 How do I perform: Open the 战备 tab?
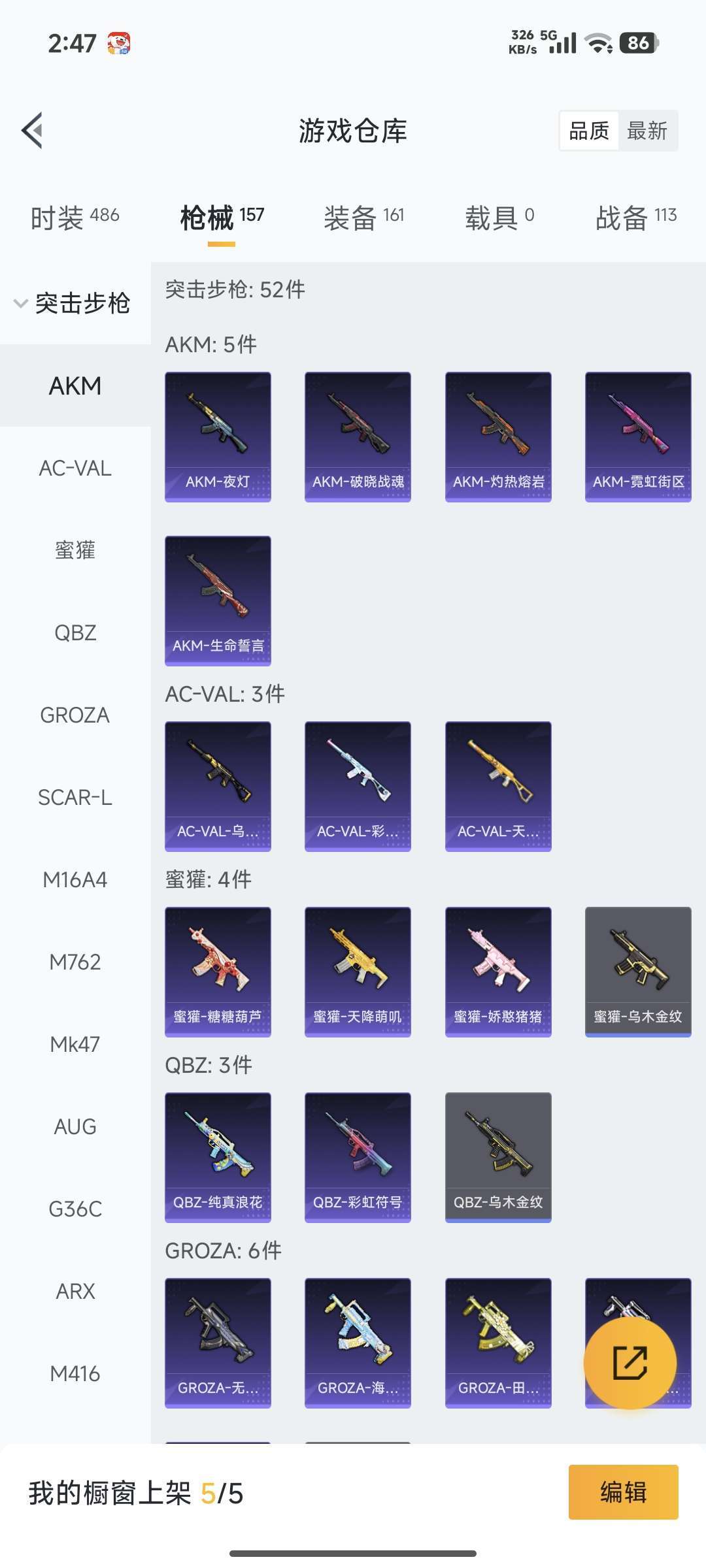coord(636,218)
